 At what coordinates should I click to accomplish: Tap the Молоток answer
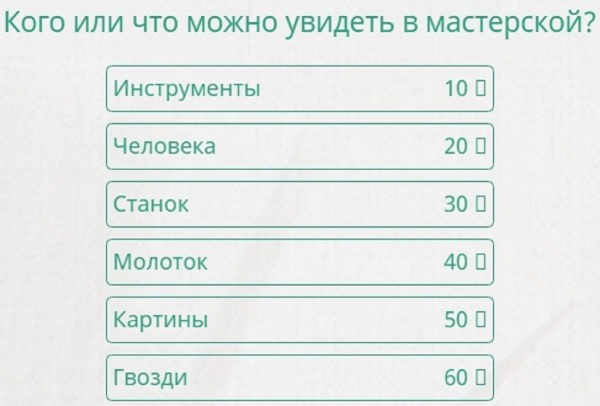299,263
